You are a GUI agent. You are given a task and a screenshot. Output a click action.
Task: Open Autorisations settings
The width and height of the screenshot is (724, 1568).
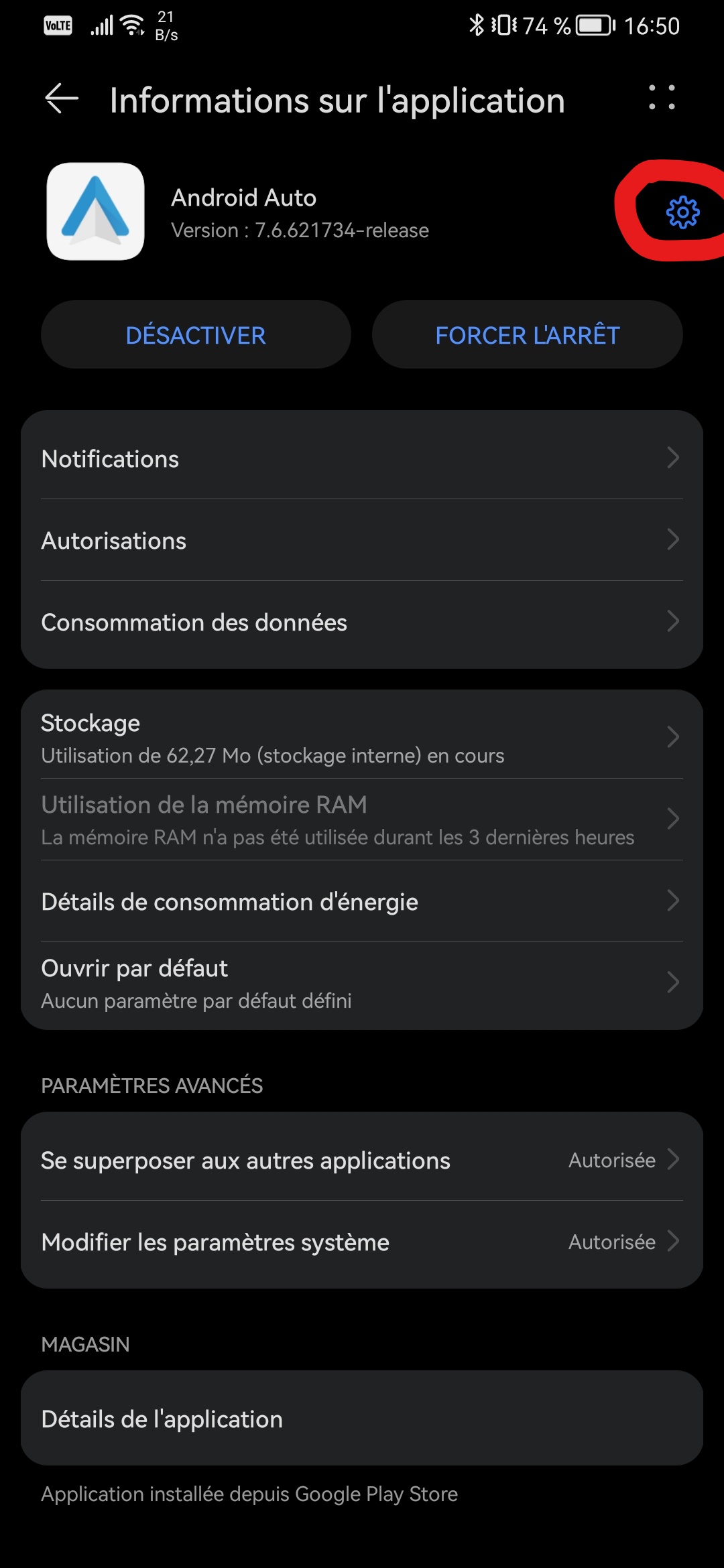[x=362, y=540]
